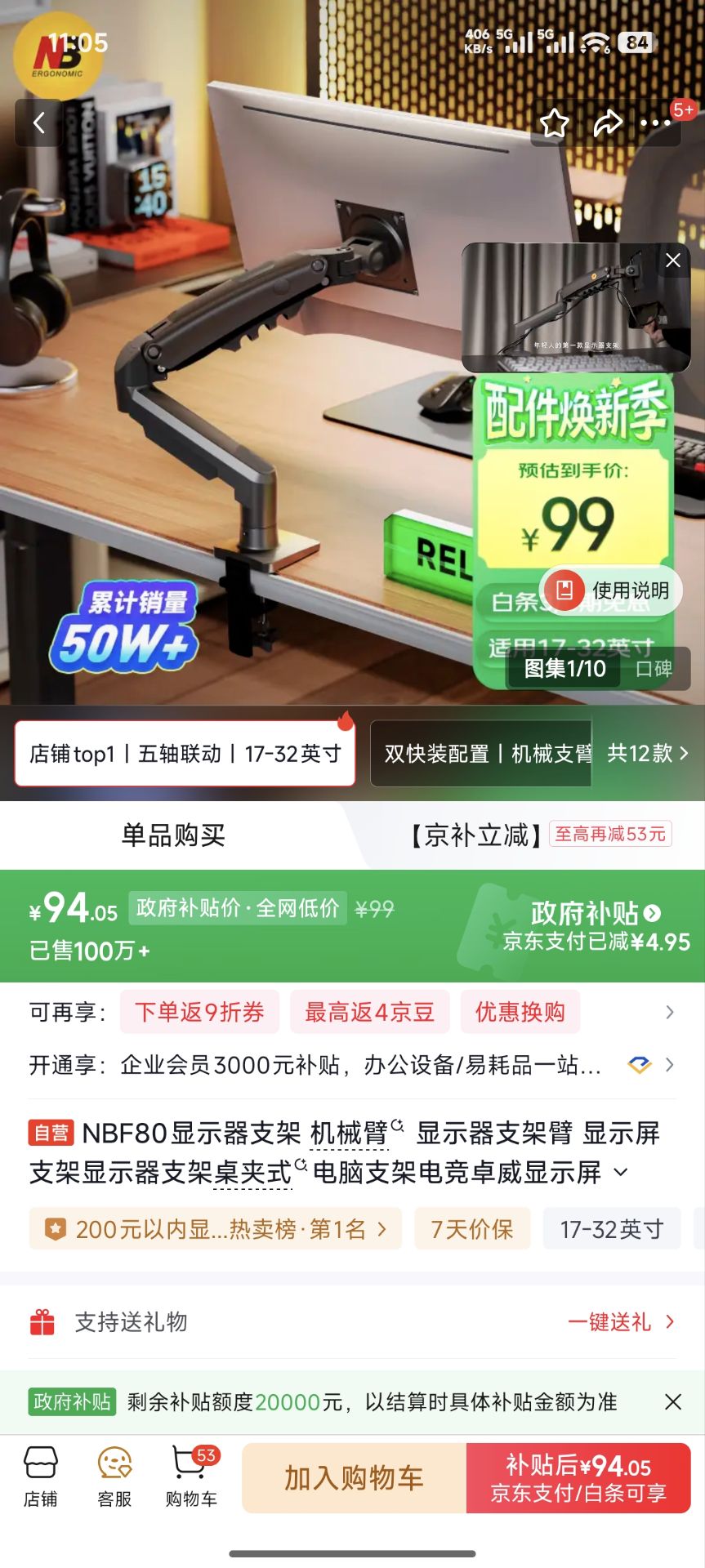This screenshot has height=1568, width=705.
Task: Open the three-dot overflow menu
Action: (x=656, y=123)
